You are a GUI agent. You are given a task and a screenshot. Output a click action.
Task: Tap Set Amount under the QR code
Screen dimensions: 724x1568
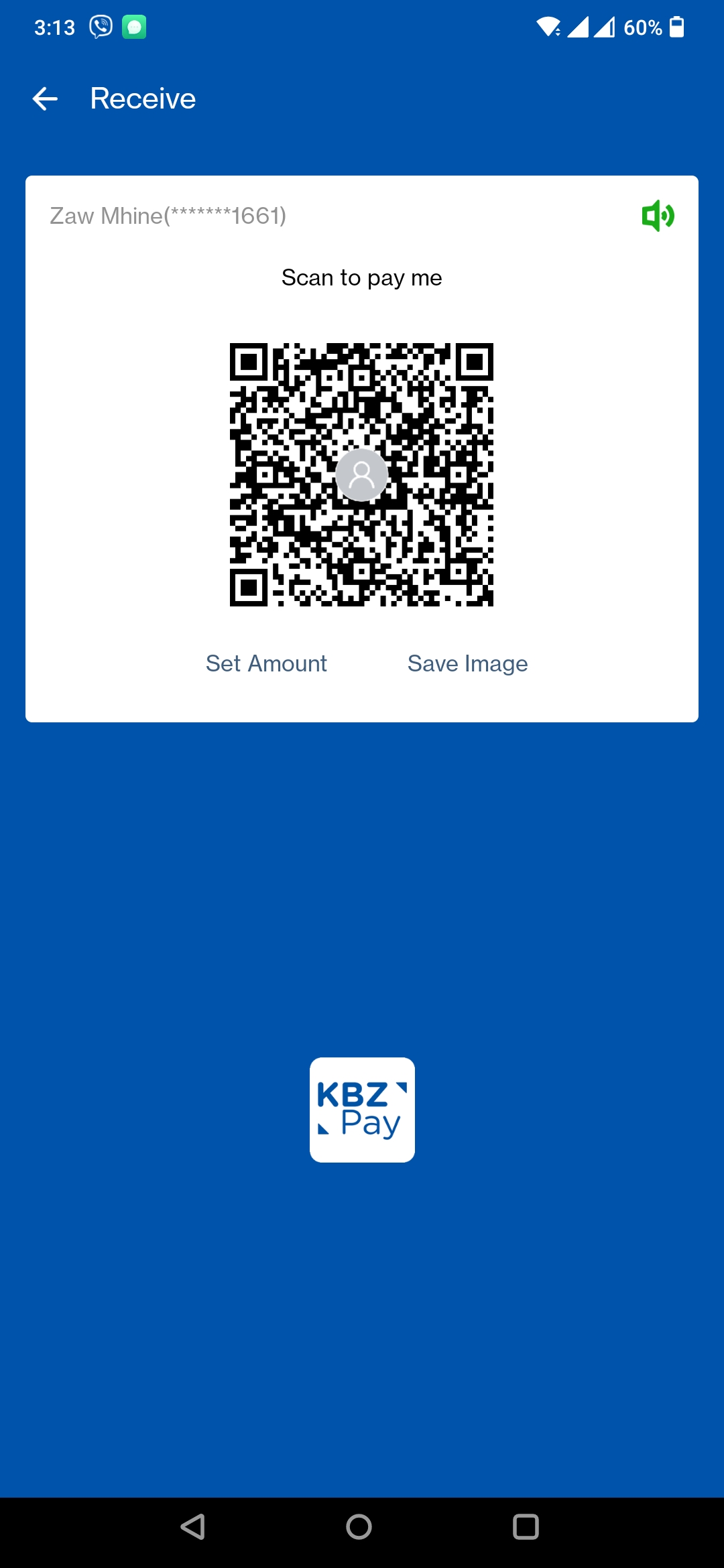pos(266,663)
